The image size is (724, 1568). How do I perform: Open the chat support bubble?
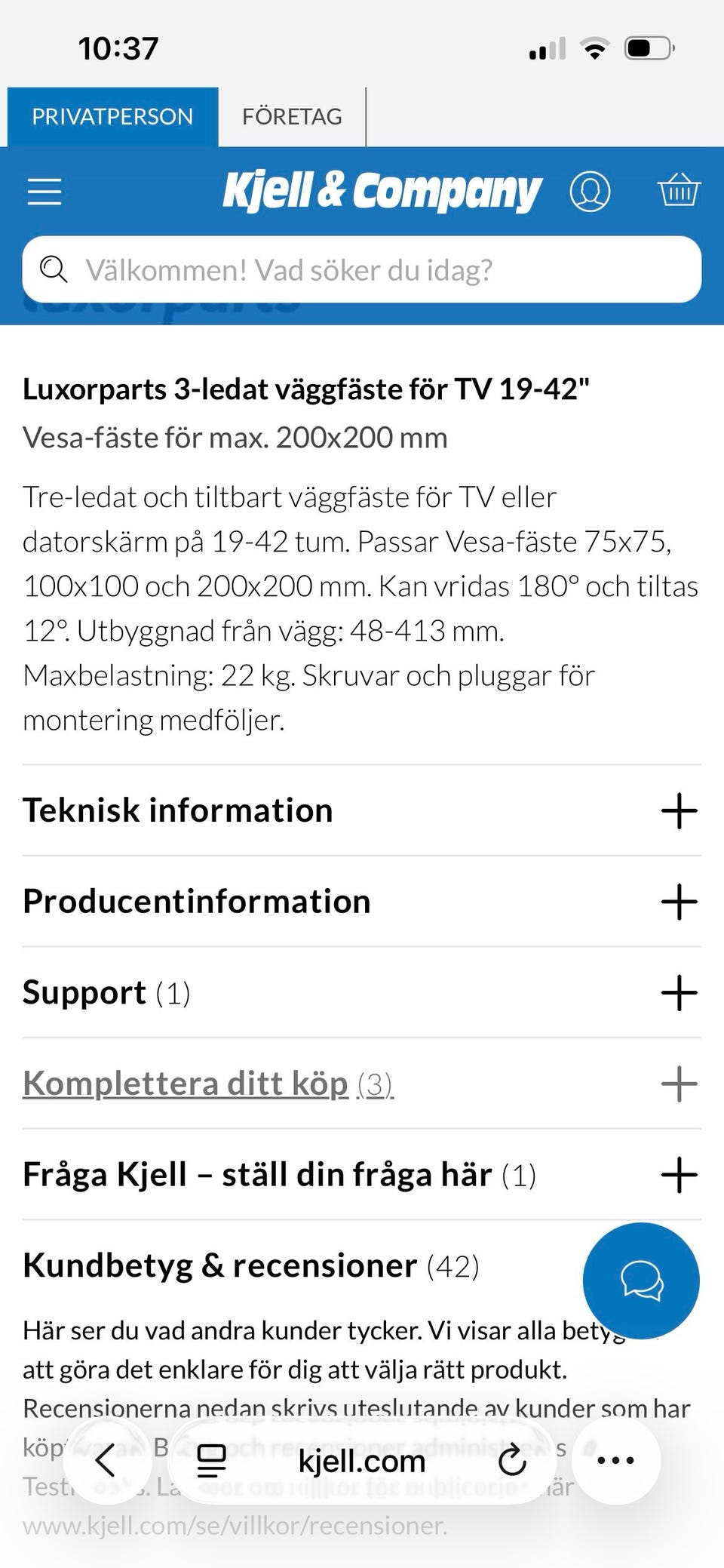click(x=641, y=1281)
